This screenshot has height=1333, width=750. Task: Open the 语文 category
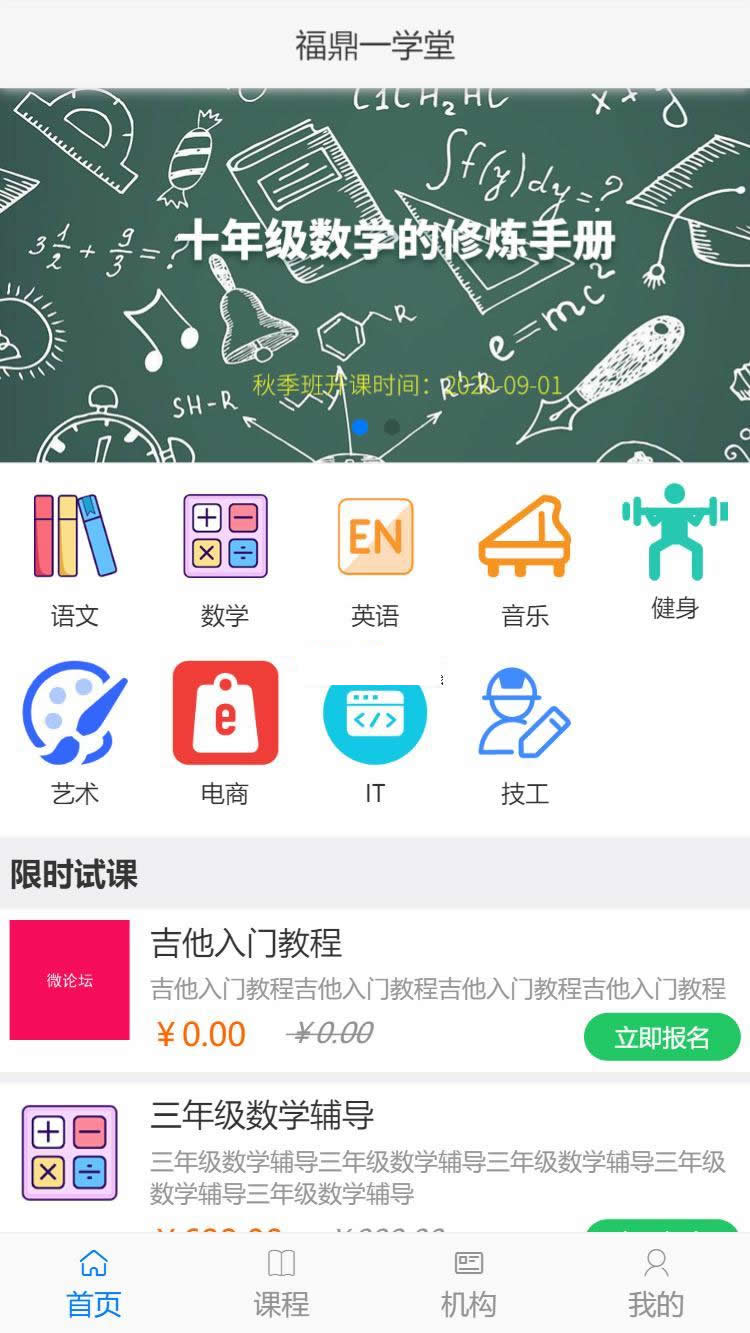point(75,560)
